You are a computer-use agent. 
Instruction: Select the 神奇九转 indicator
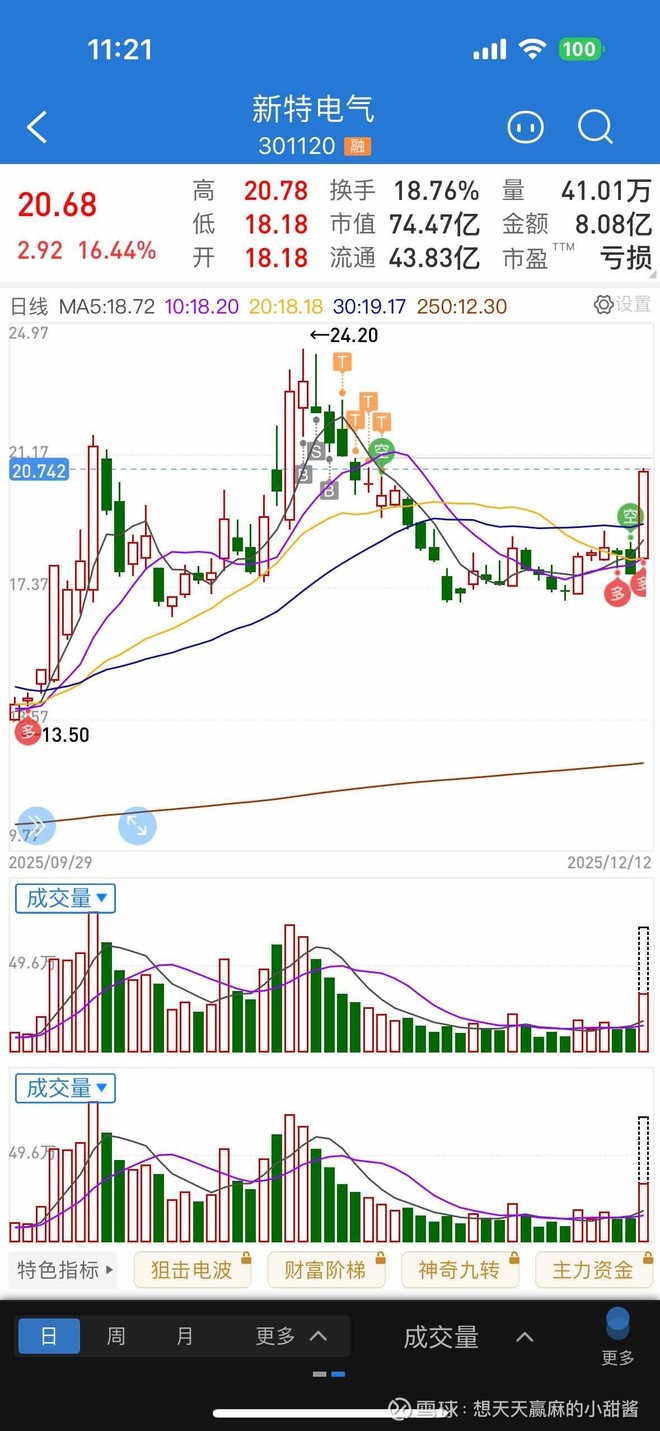pyautogui.click(x=460, y=1270)
